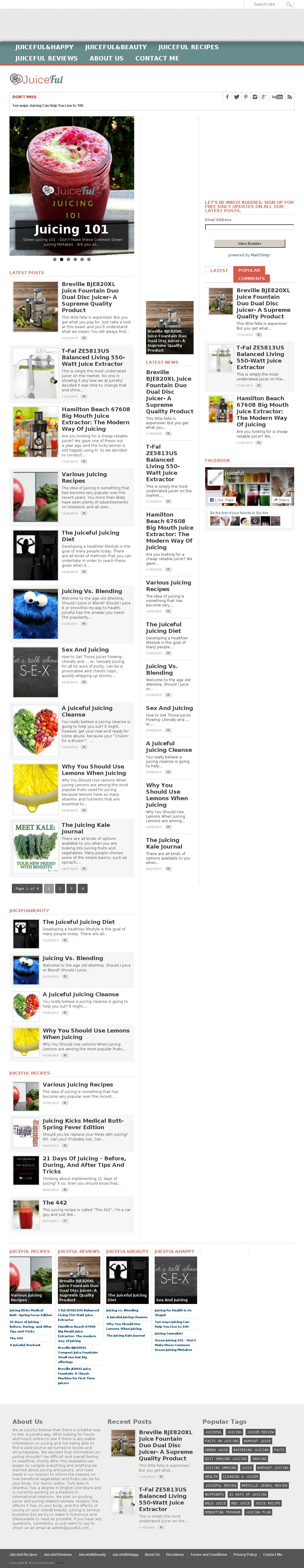Open Ten ways Juicing ticker headline
The width and height of the screenshot is (304, 1568).
(x=47, y=105)
